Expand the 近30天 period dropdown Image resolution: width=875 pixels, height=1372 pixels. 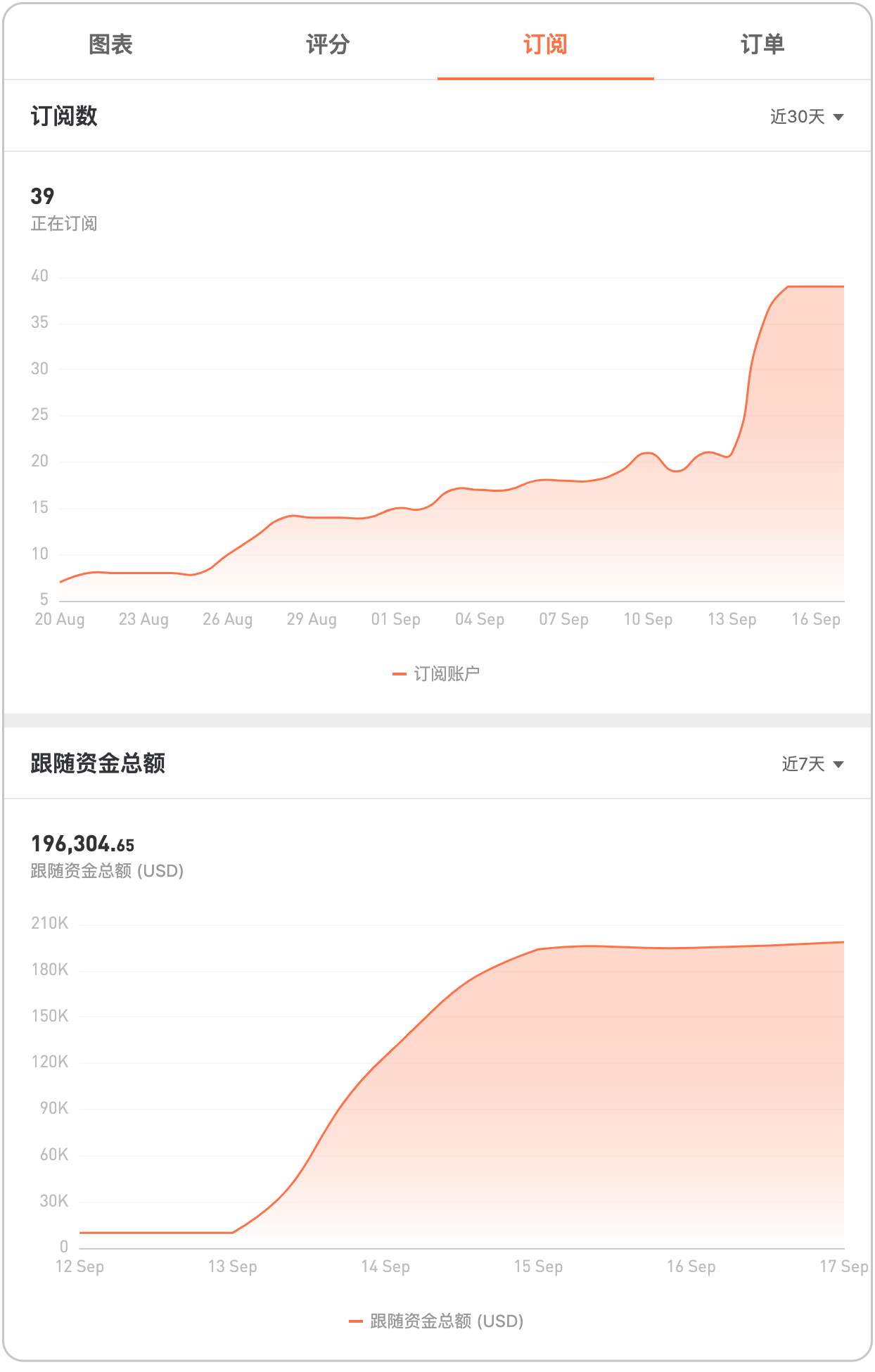[807, 117]
